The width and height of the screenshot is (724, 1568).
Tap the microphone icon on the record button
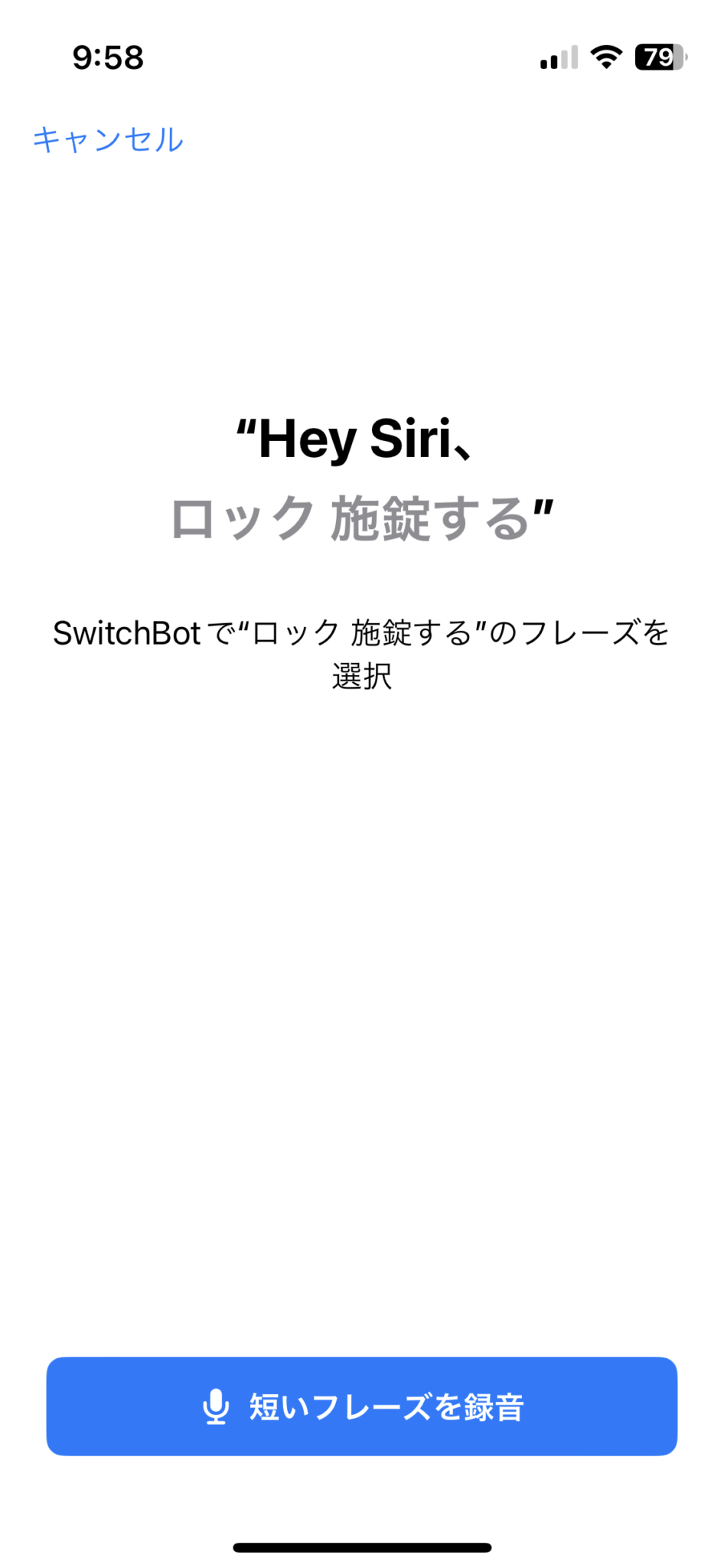click(215, 1406)
